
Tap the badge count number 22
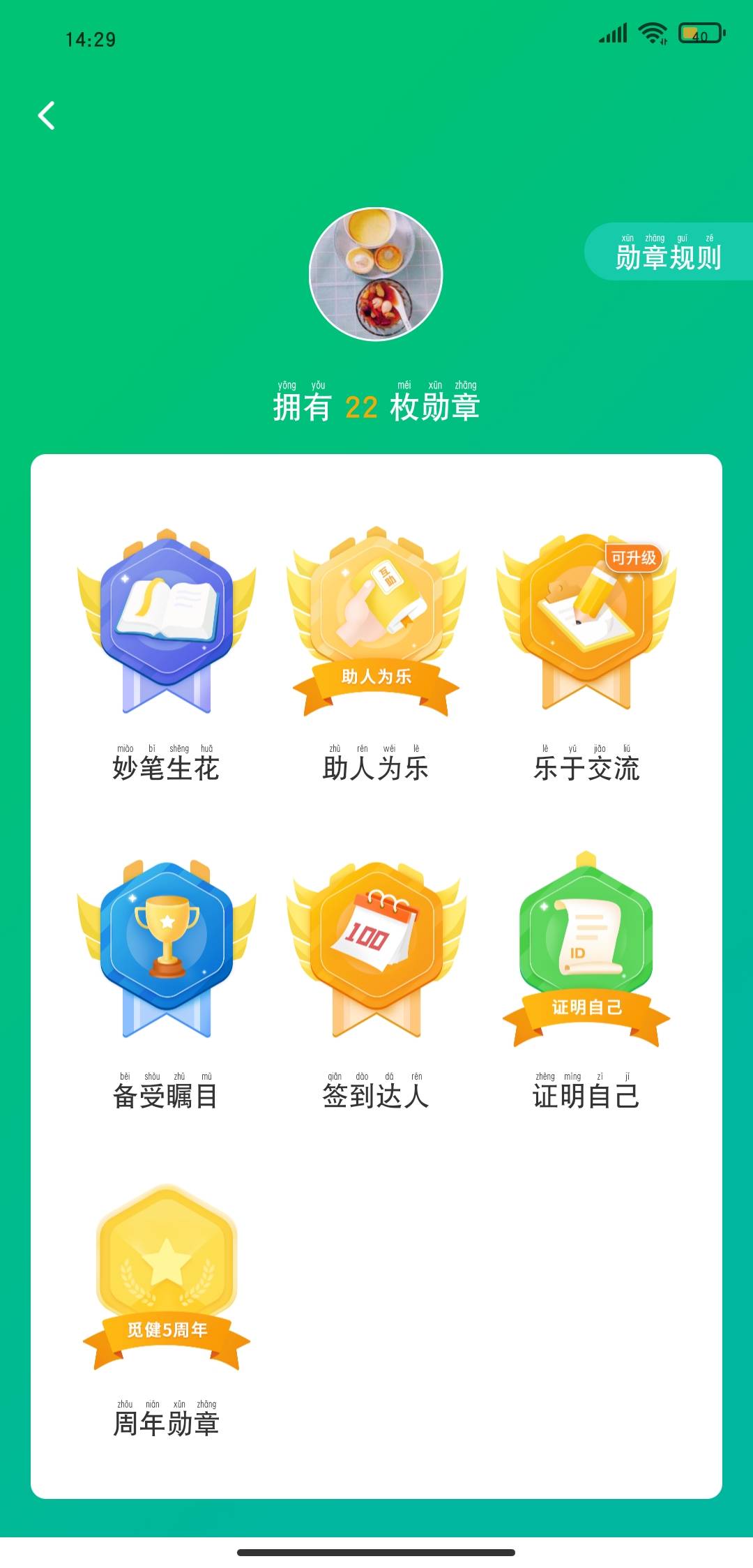[360, 409]
